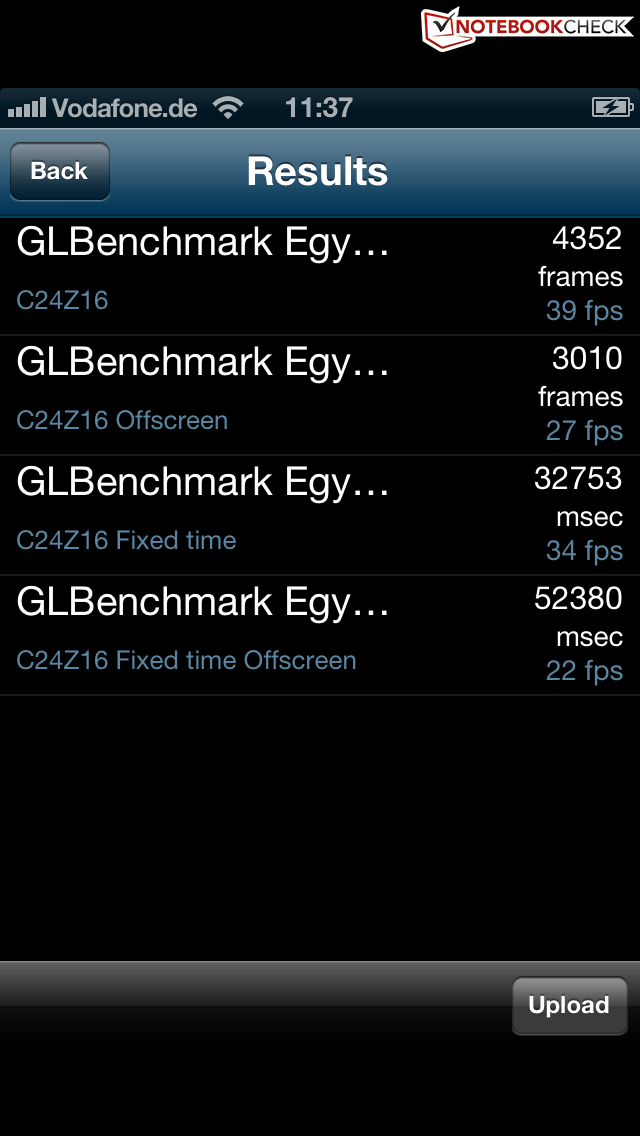
Task: Upload the benchmark results
Action: [x=569, y=1005]
